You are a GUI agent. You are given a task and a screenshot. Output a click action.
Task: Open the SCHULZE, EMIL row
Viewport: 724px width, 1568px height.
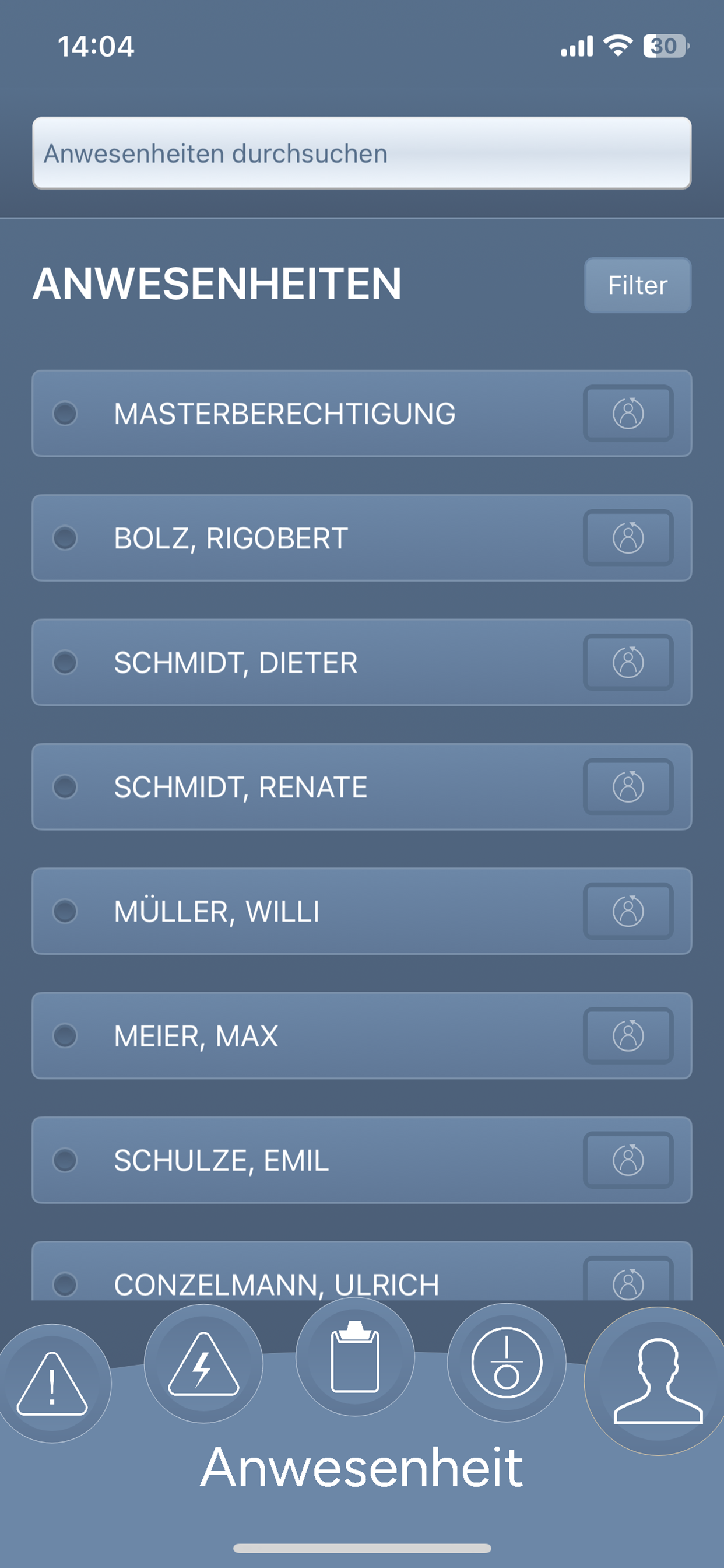(362, 1160)
